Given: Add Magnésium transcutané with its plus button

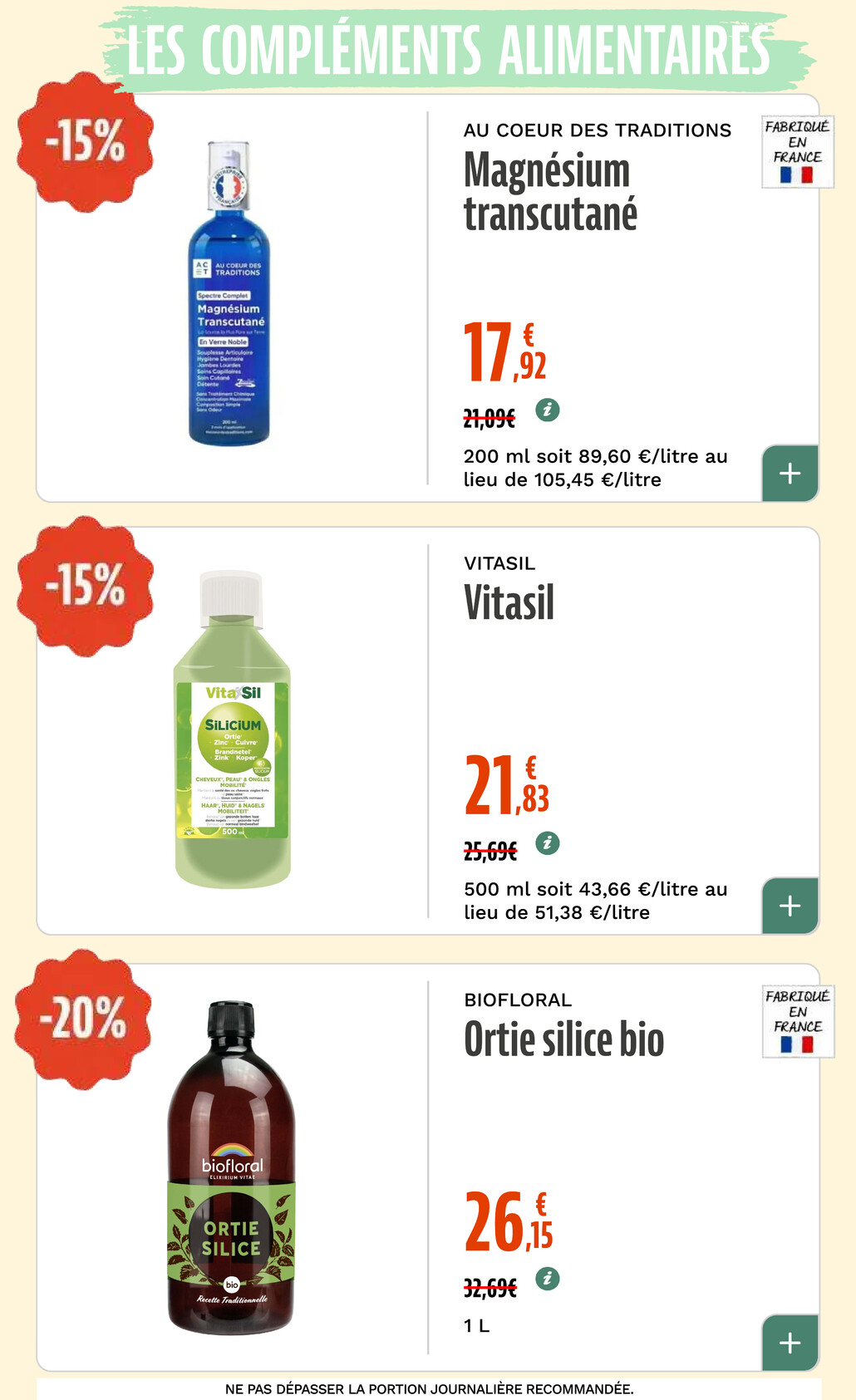Looking at the screenshot, I should [x=790, y=474].
